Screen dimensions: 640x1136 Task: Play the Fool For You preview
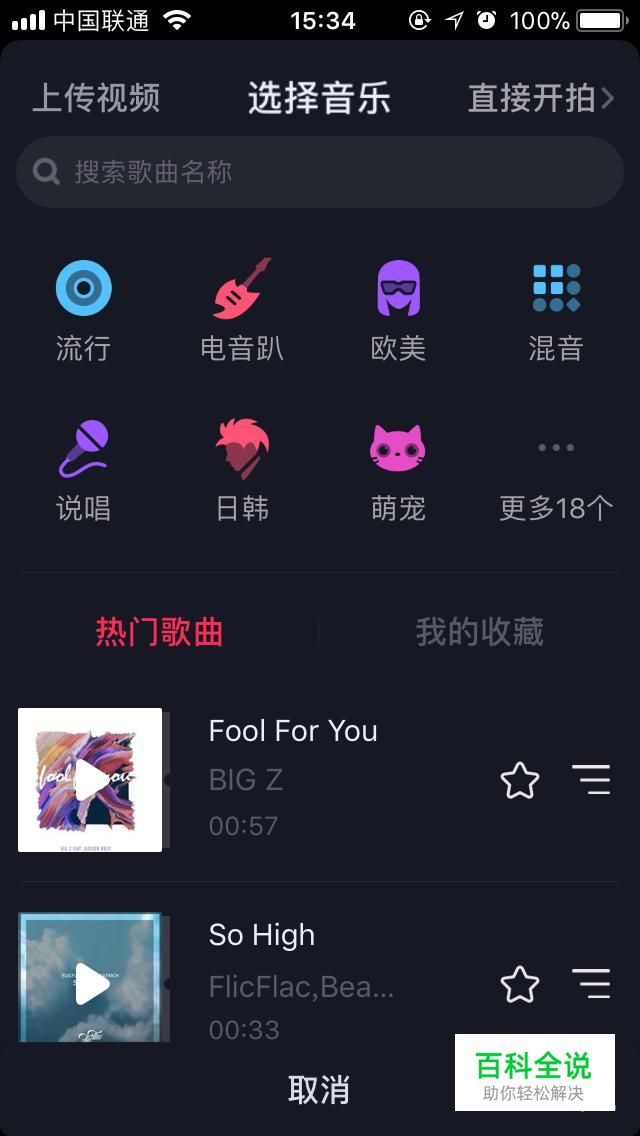click(90, 780)
